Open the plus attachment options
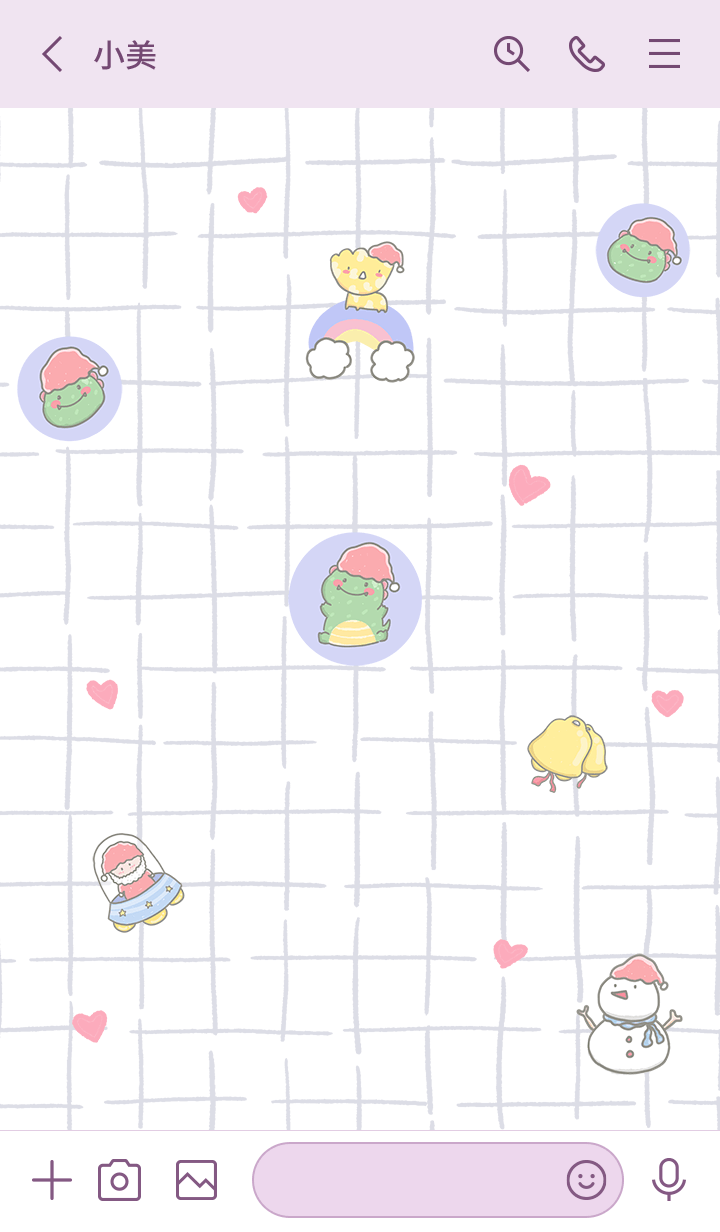The height and width of the screenshot is (1232, 720). (x=52, y=1180)
